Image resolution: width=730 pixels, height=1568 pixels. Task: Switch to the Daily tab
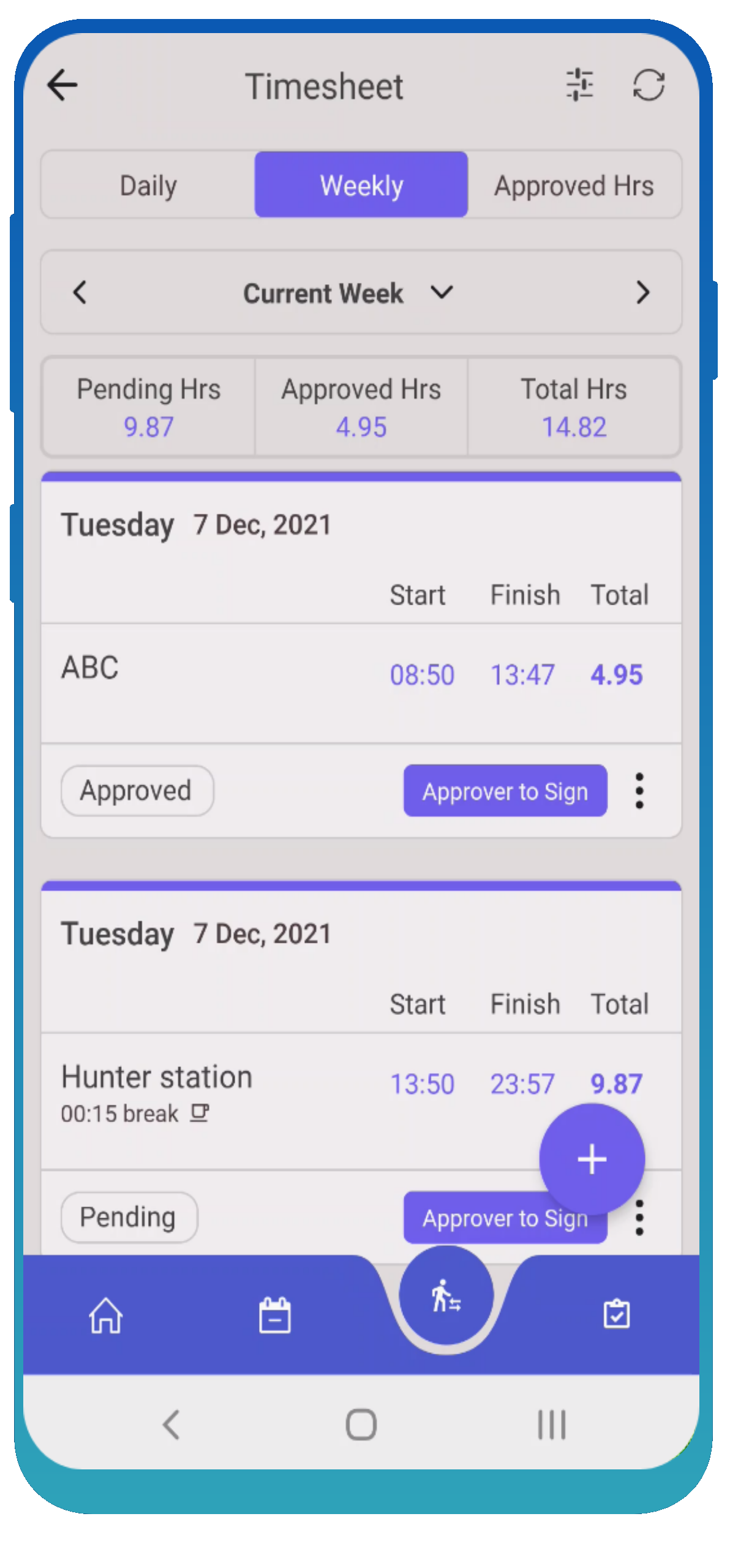pos(148,185)
